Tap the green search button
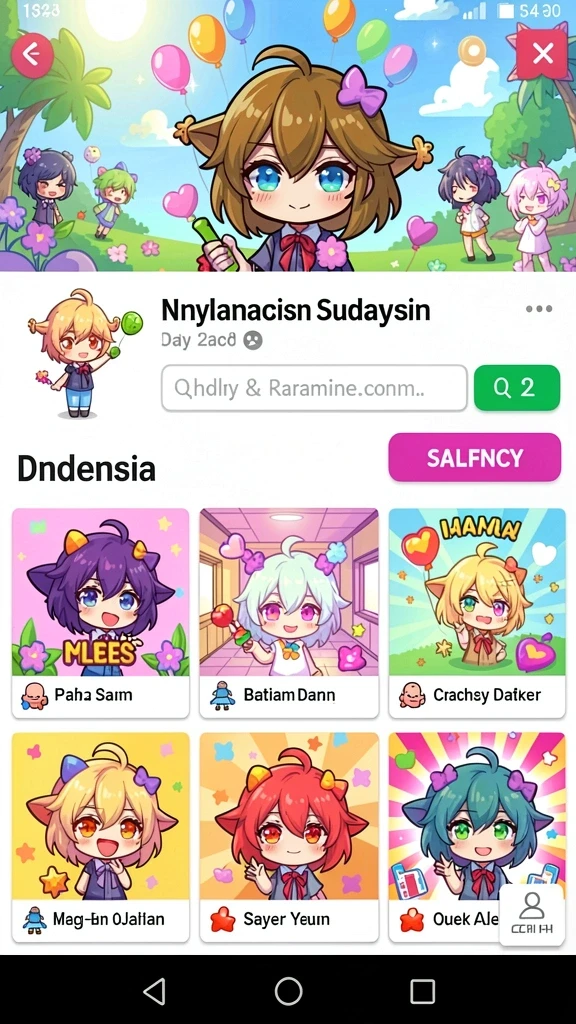Viewport: 576px width, 1024px height. point(517,388)
